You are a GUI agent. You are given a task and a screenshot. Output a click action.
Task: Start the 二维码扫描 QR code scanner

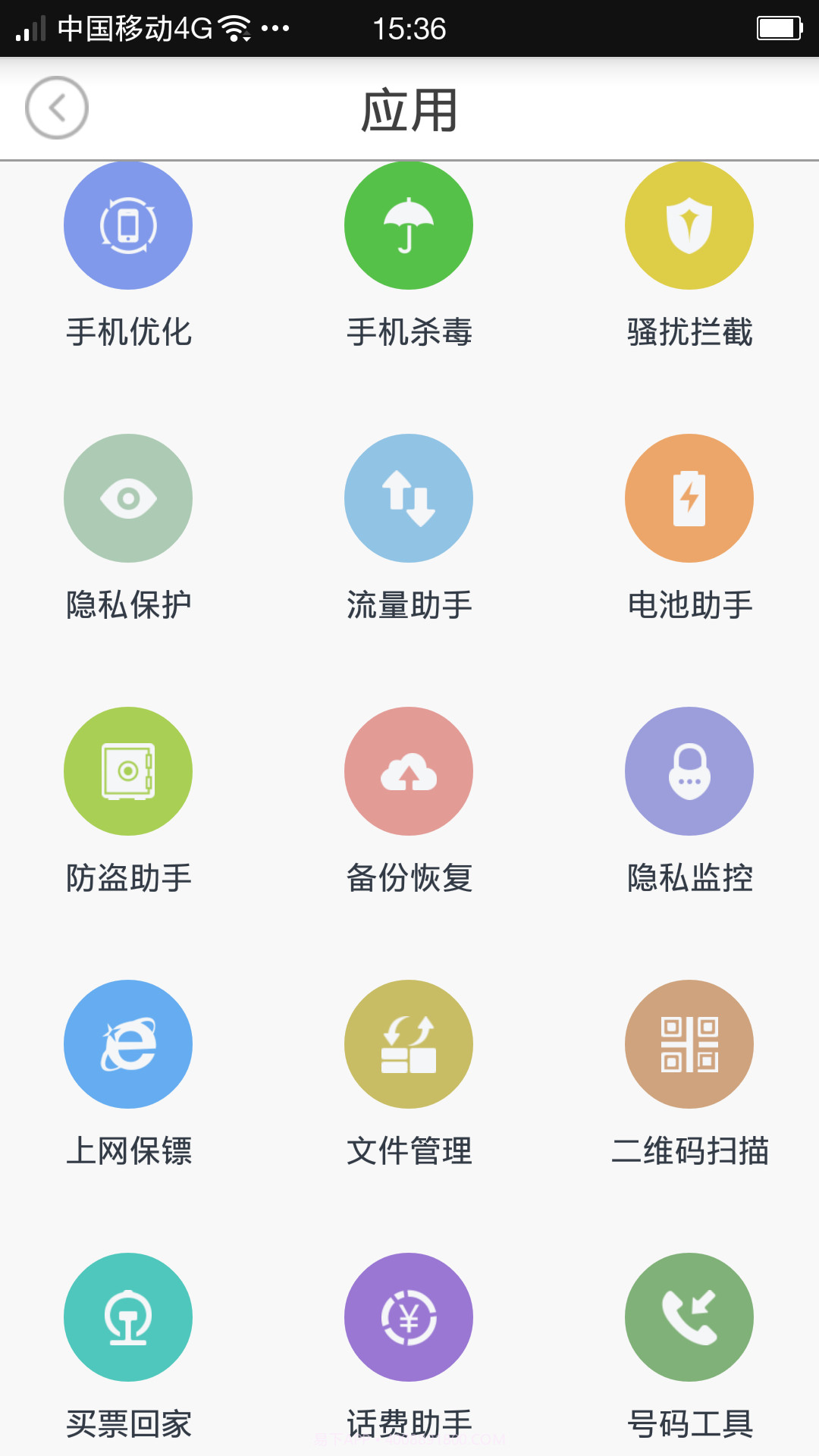click(x=689, y=1044)
